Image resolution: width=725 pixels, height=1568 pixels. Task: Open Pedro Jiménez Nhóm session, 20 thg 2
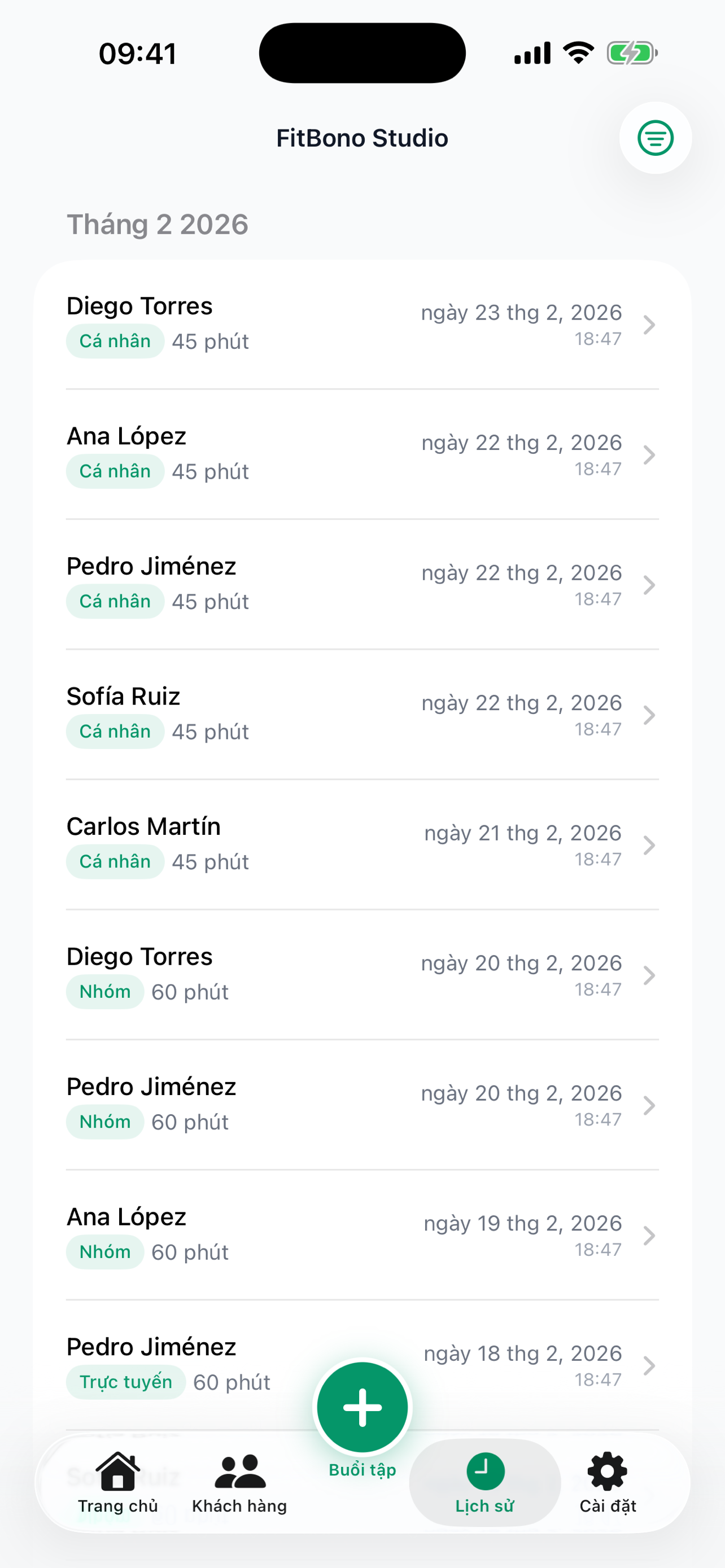pyautogui.click(x=361, y=1105)
